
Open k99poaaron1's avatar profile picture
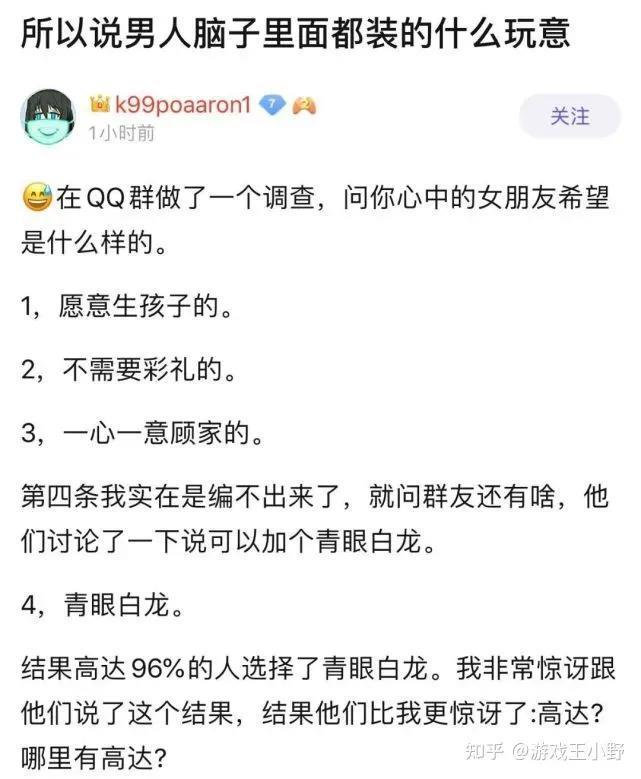coord(48,116)
